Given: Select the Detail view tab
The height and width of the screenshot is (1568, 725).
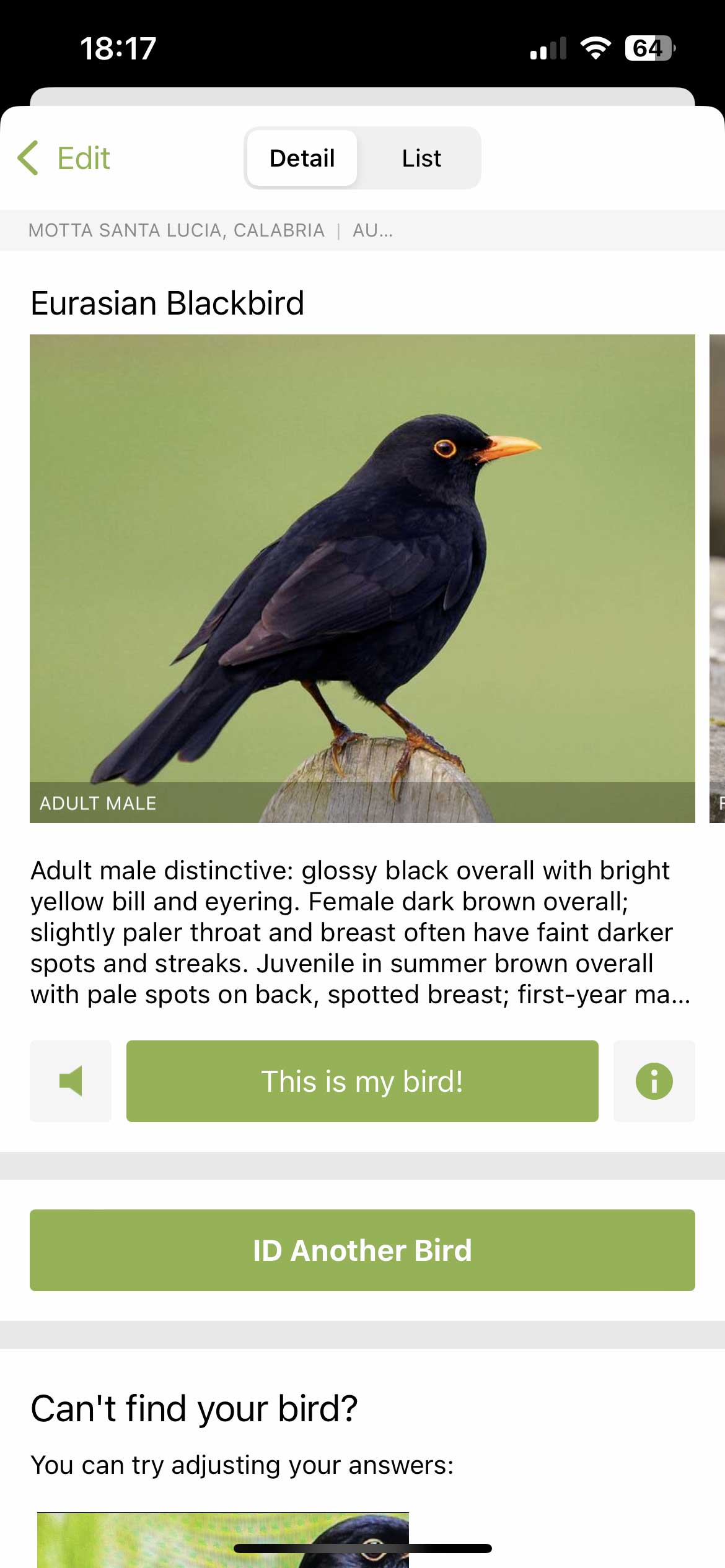Looking at the screenshot, I should click(x=302, y=158).
